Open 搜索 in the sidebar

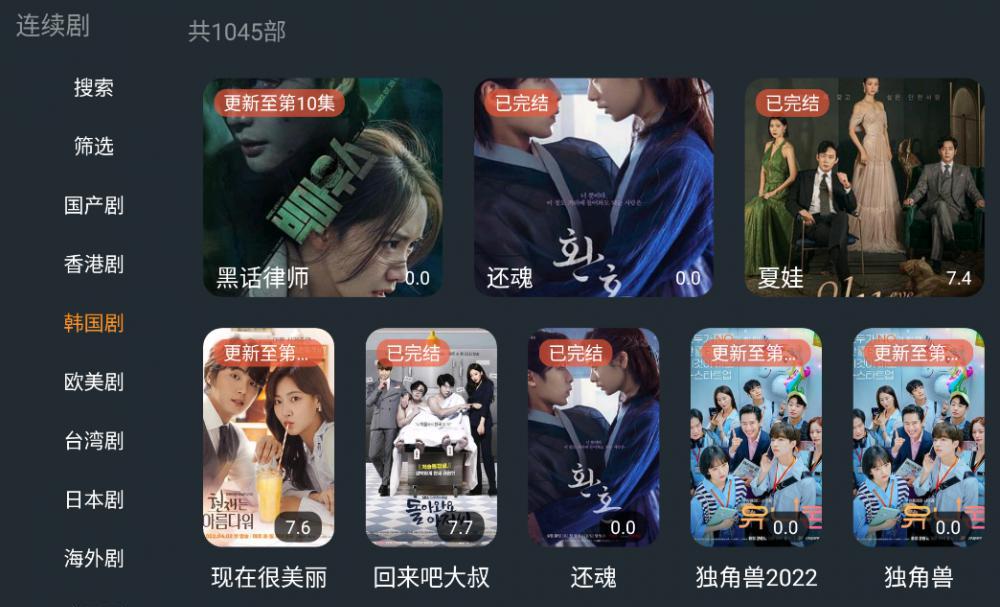tap(94, 88)
